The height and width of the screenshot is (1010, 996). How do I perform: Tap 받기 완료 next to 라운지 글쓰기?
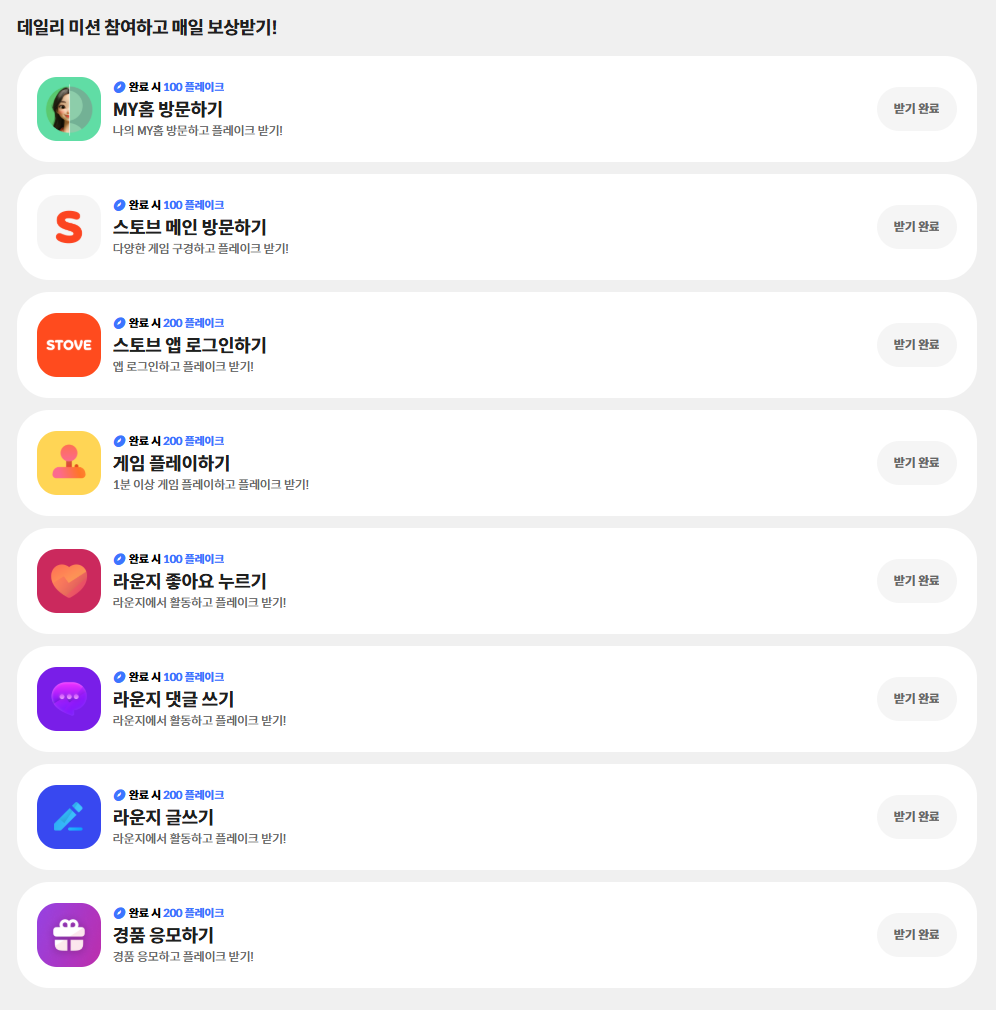916,817
